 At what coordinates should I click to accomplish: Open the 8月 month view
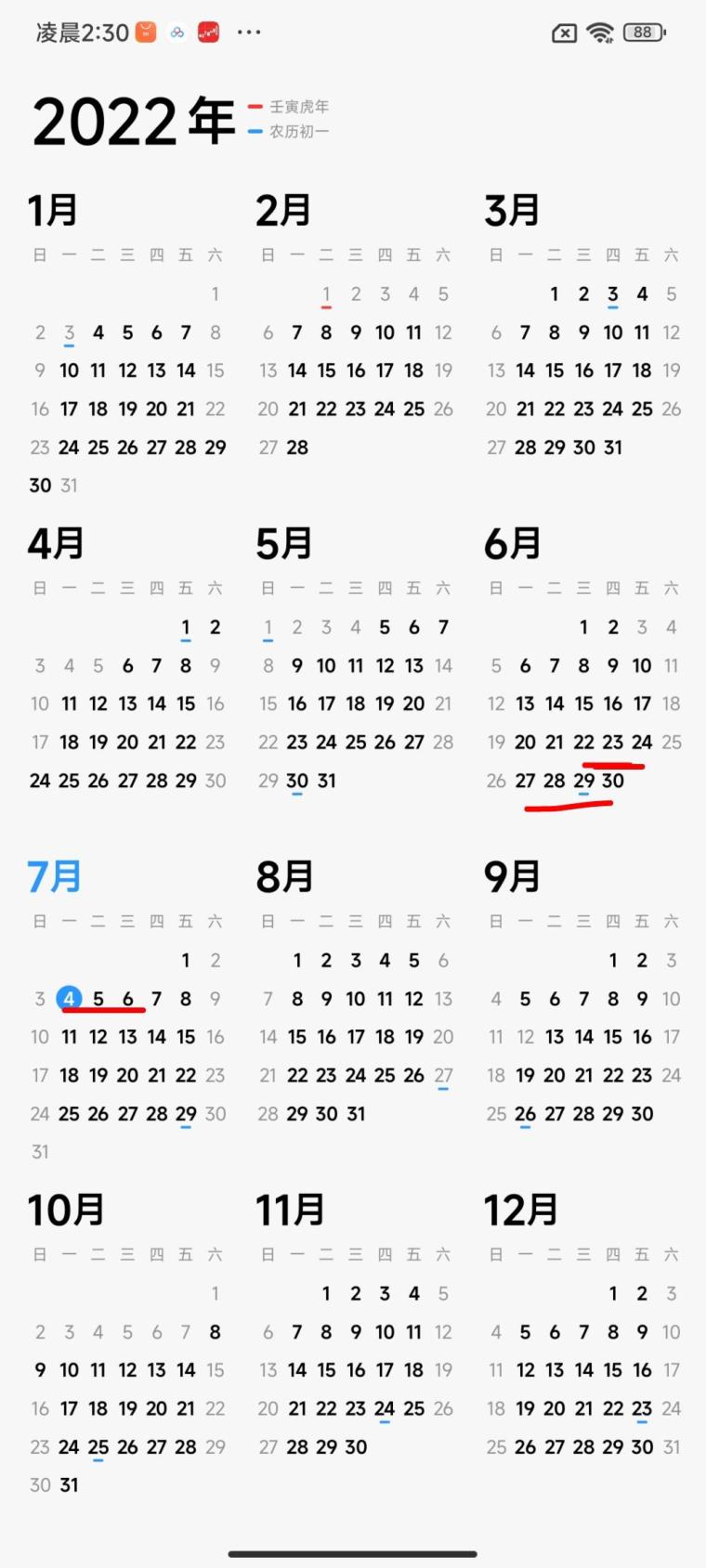[284, 877]
